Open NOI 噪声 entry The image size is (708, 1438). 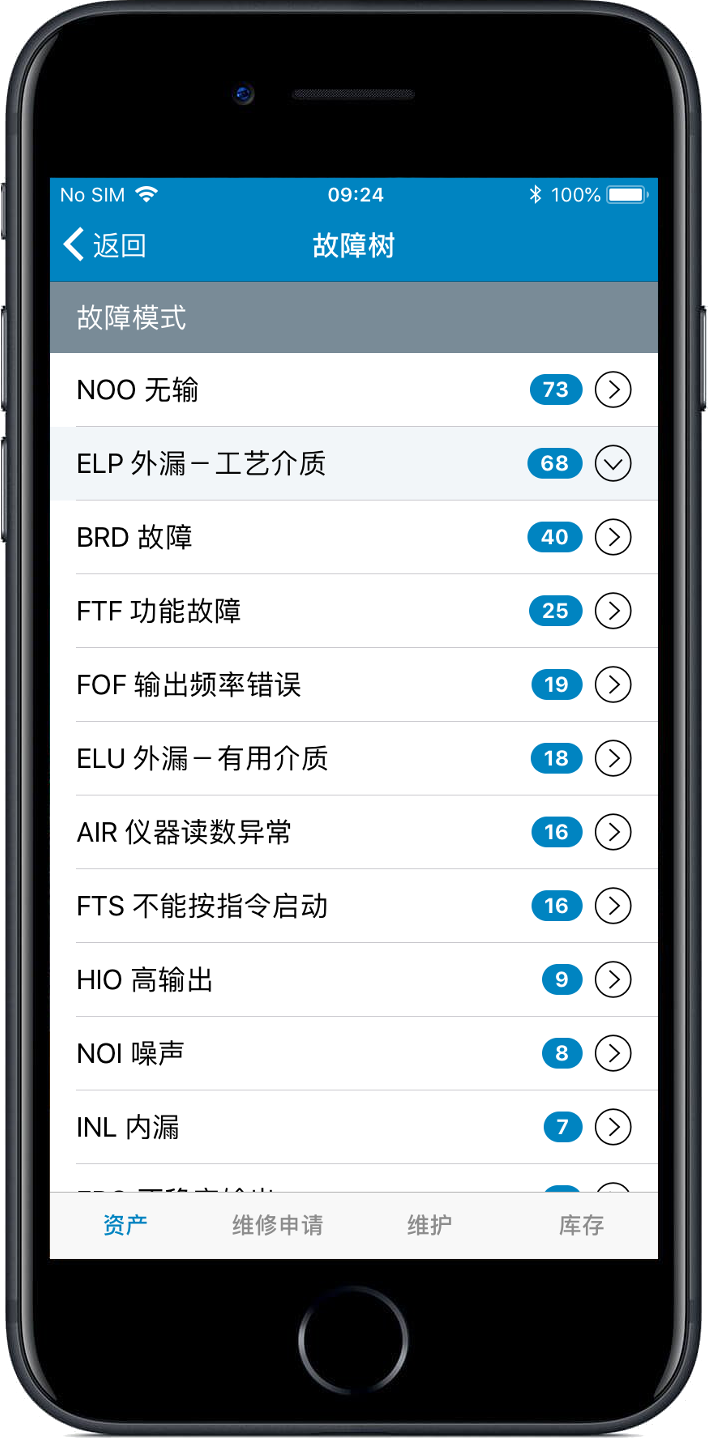[354, 1053]
